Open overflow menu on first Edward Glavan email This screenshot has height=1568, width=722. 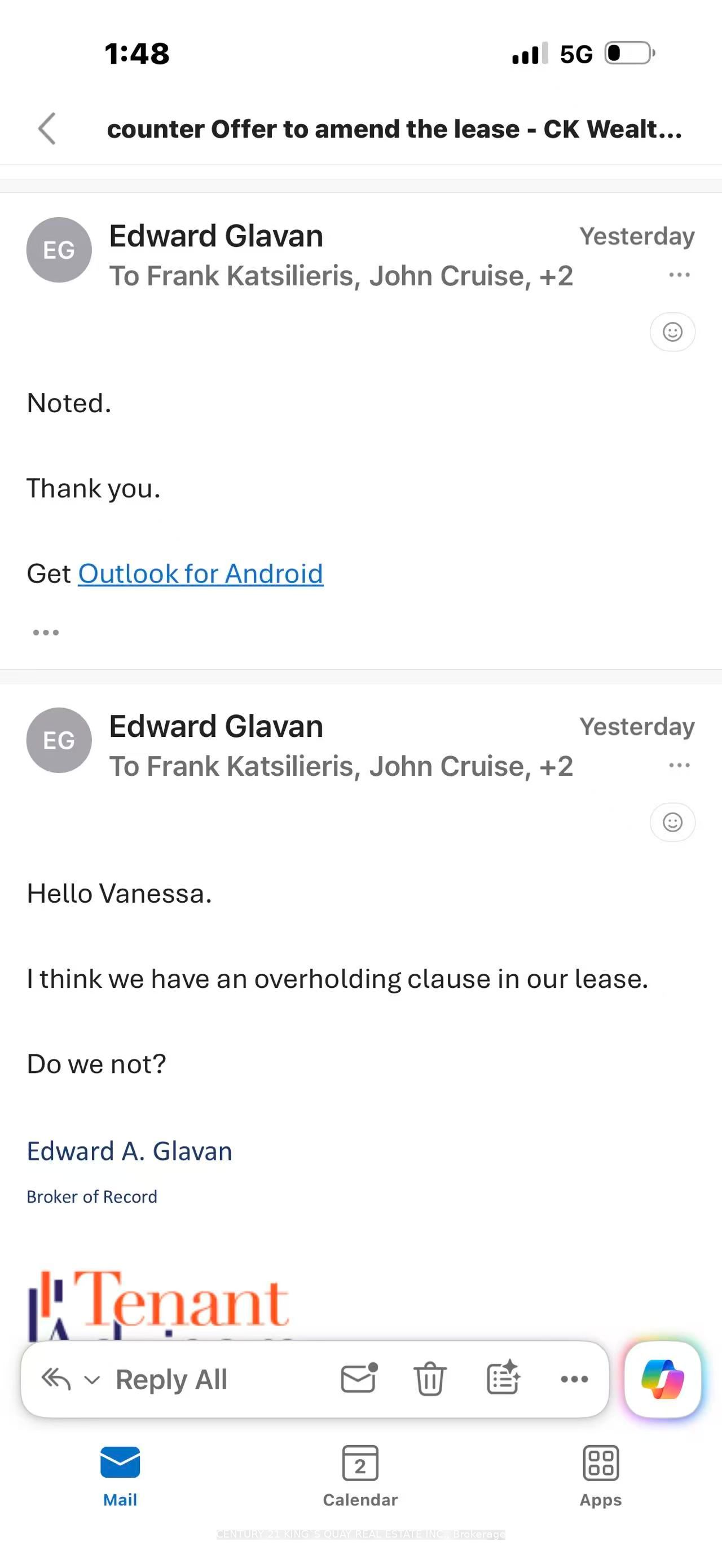(679, 275)
